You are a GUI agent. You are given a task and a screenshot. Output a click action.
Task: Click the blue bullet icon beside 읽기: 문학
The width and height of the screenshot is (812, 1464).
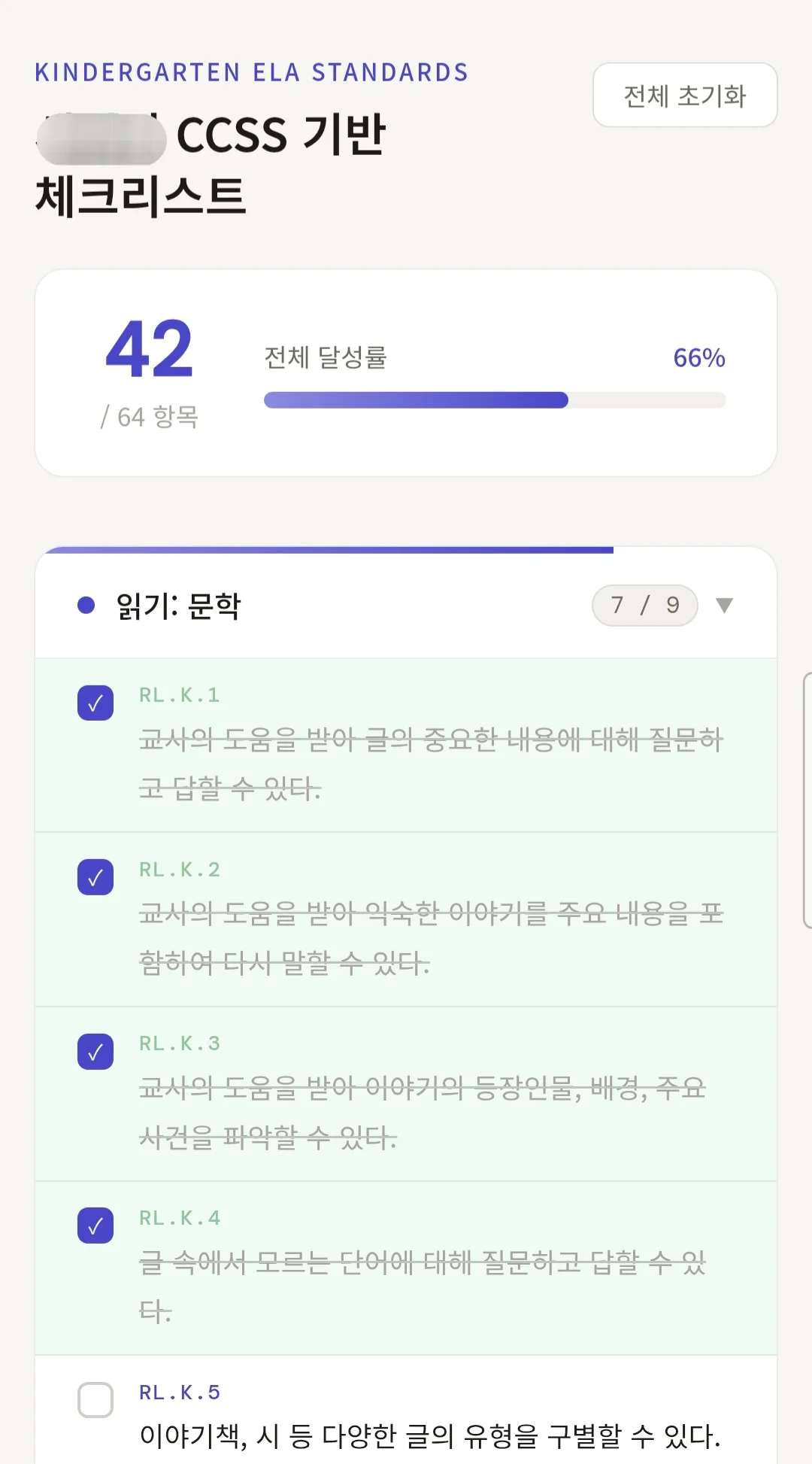click(86, 603)
